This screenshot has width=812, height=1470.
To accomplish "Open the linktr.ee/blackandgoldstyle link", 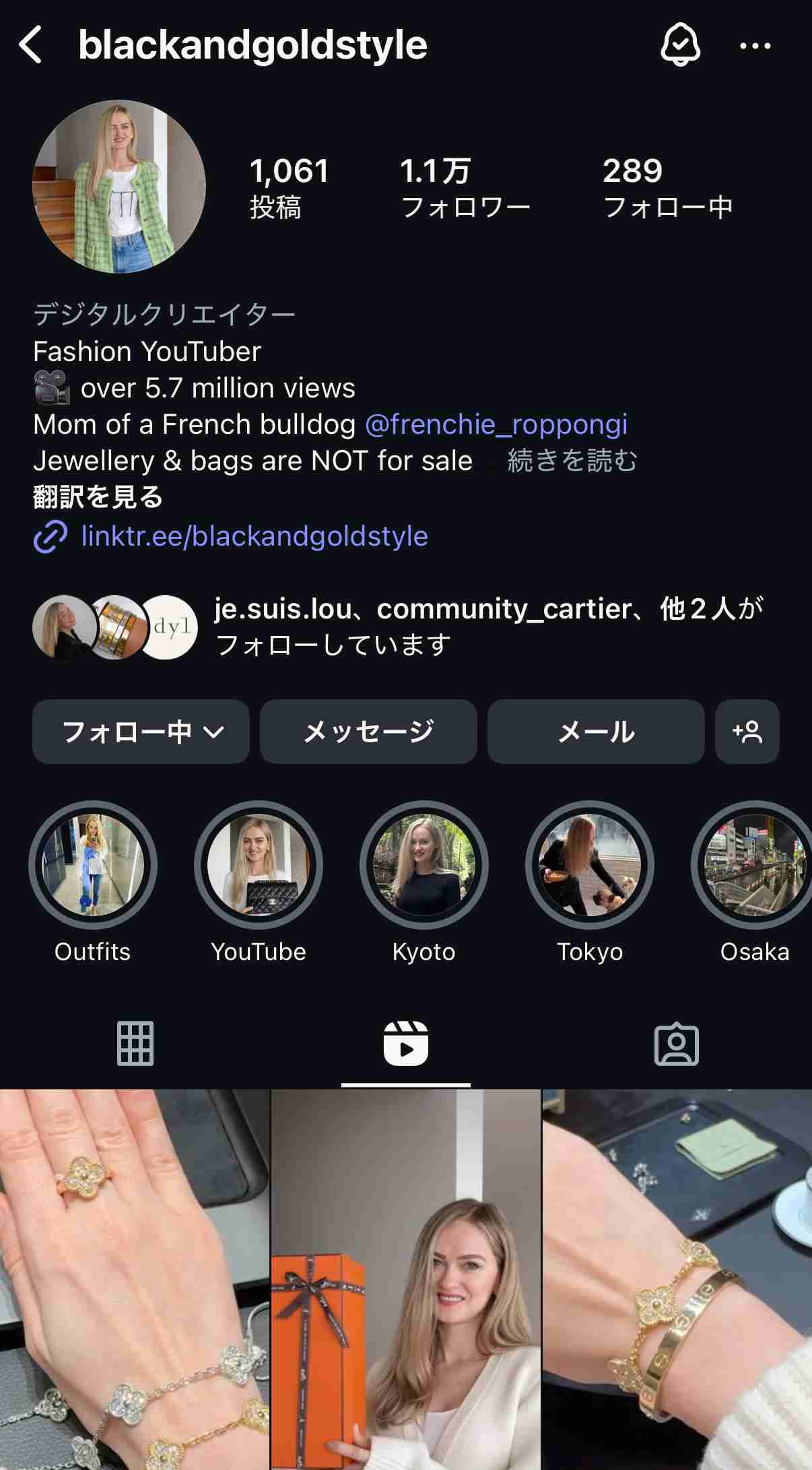I will 254,537.
